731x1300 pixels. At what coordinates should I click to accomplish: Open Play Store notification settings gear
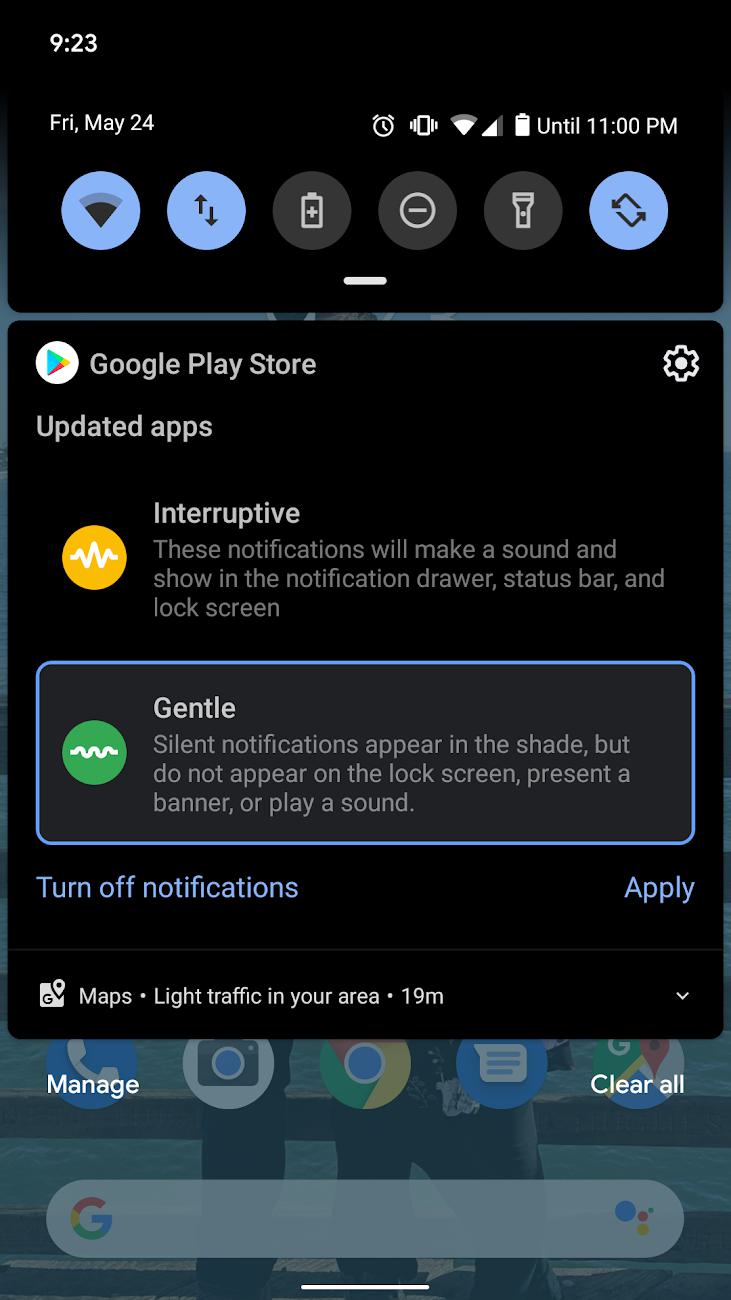click(681, 364)
